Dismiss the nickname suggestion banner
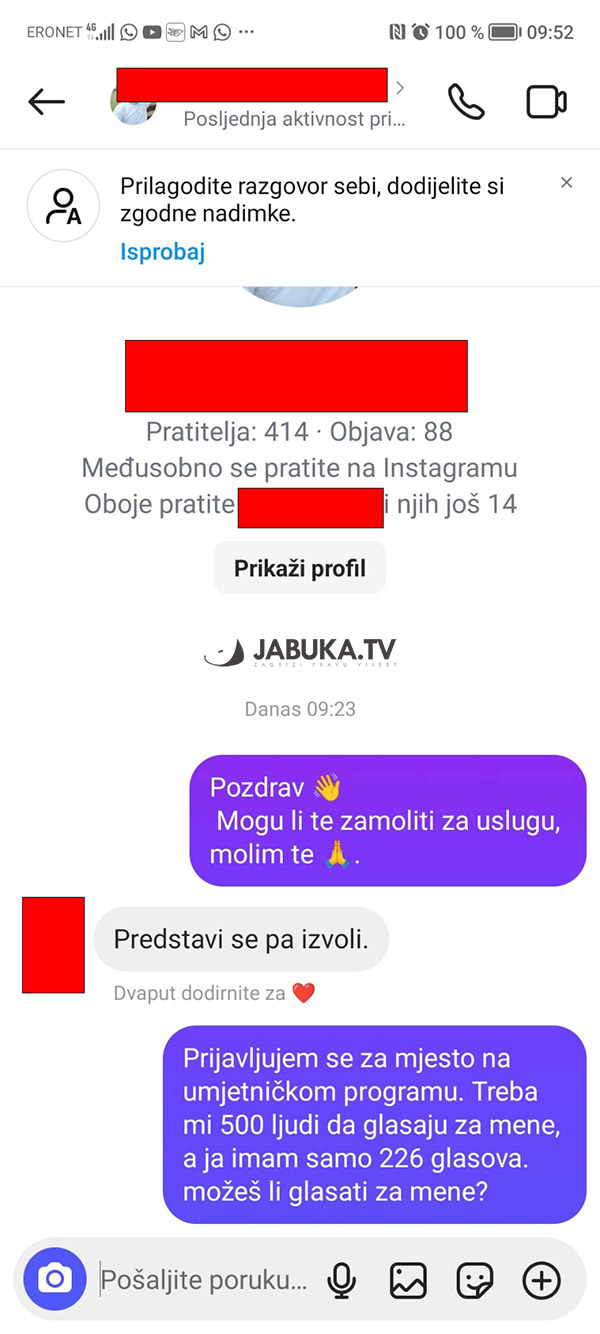This screenshot has width=600, height=1334. (566, 183)
